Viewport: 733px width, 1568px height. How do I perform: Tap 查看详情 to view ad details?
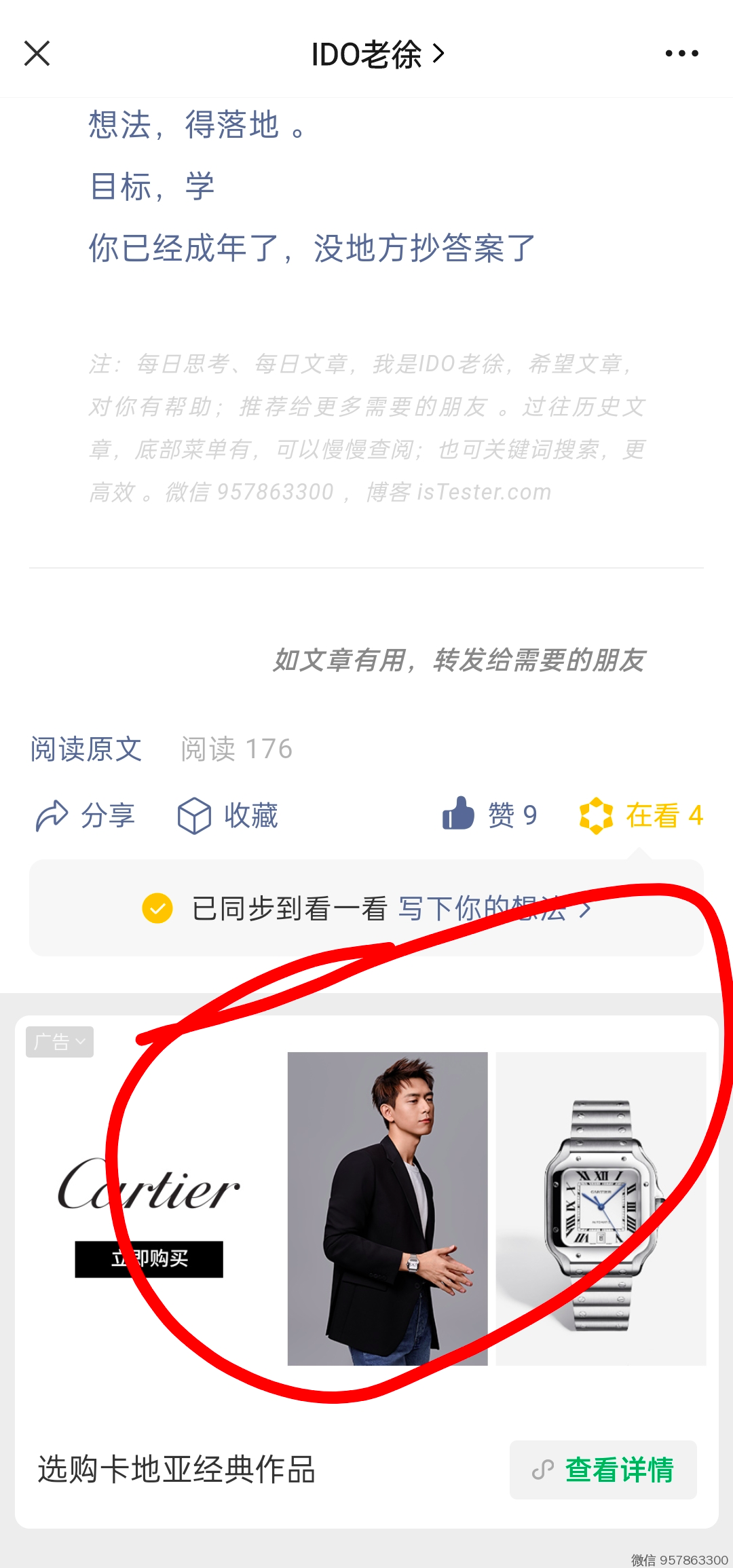[x=603, y=1470]
